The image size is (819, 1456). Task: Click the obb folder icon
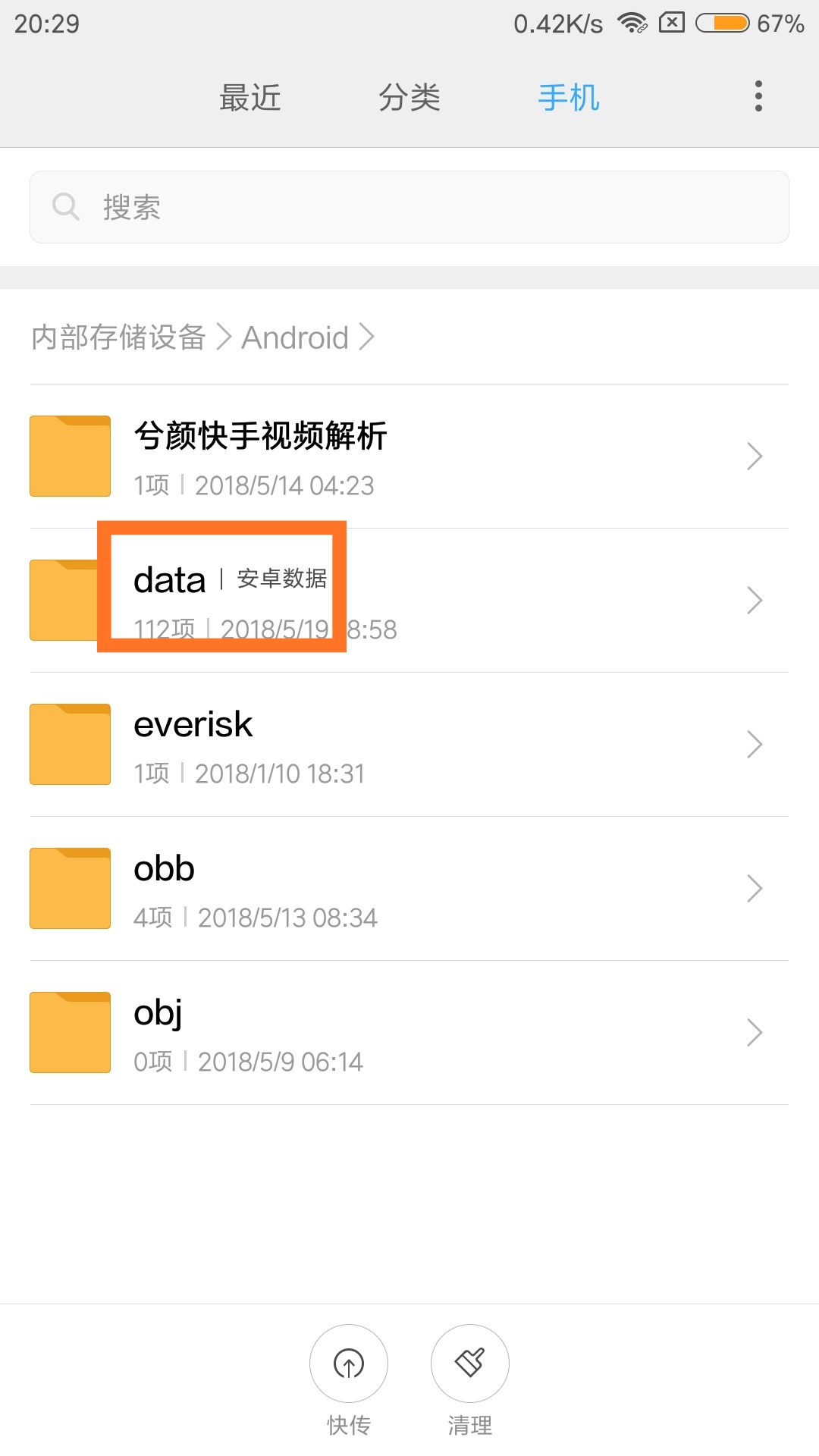coord(69,888)
